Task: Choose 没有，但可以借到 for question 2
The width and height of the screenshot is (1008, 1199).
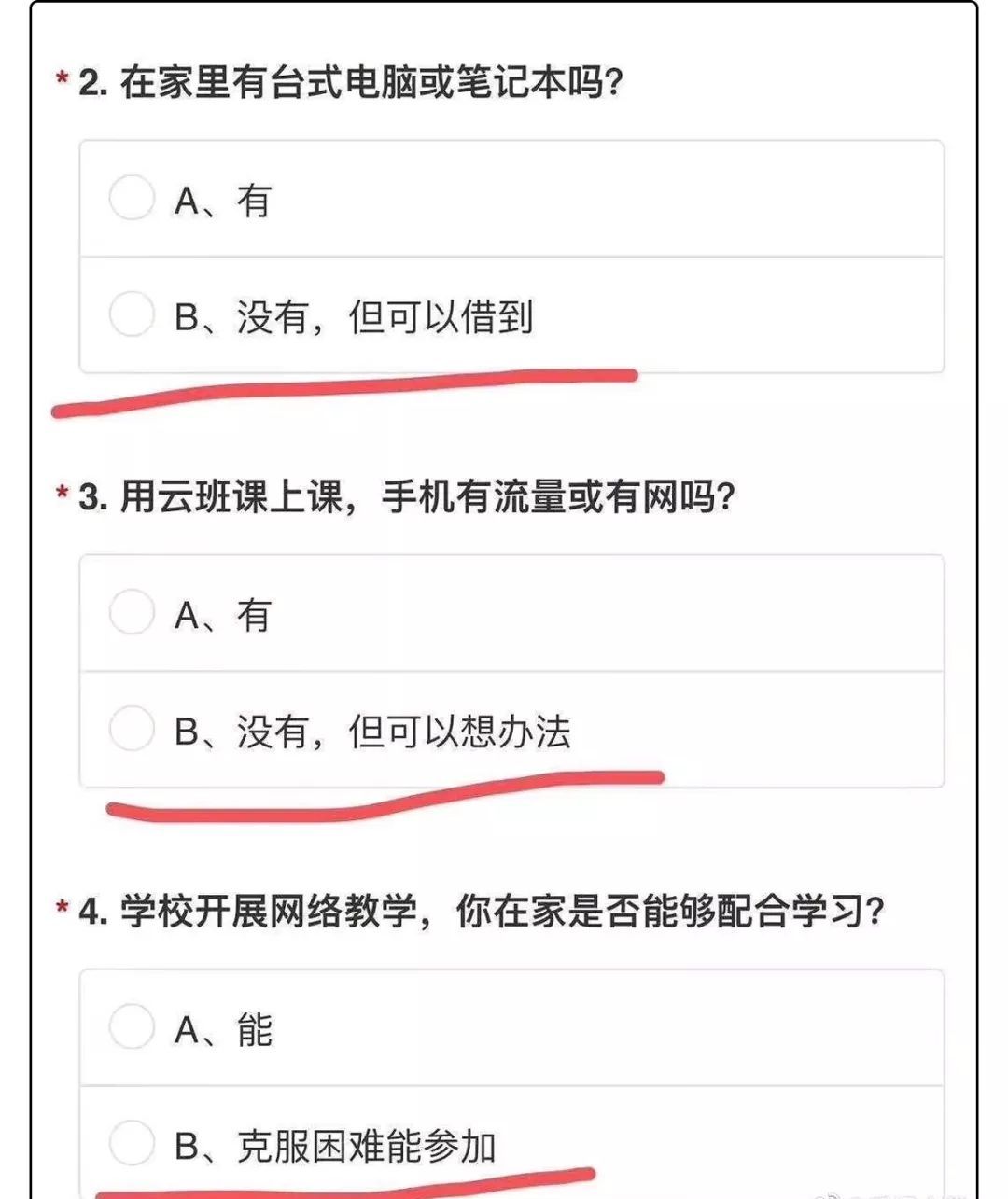Action: pos(132,314)
